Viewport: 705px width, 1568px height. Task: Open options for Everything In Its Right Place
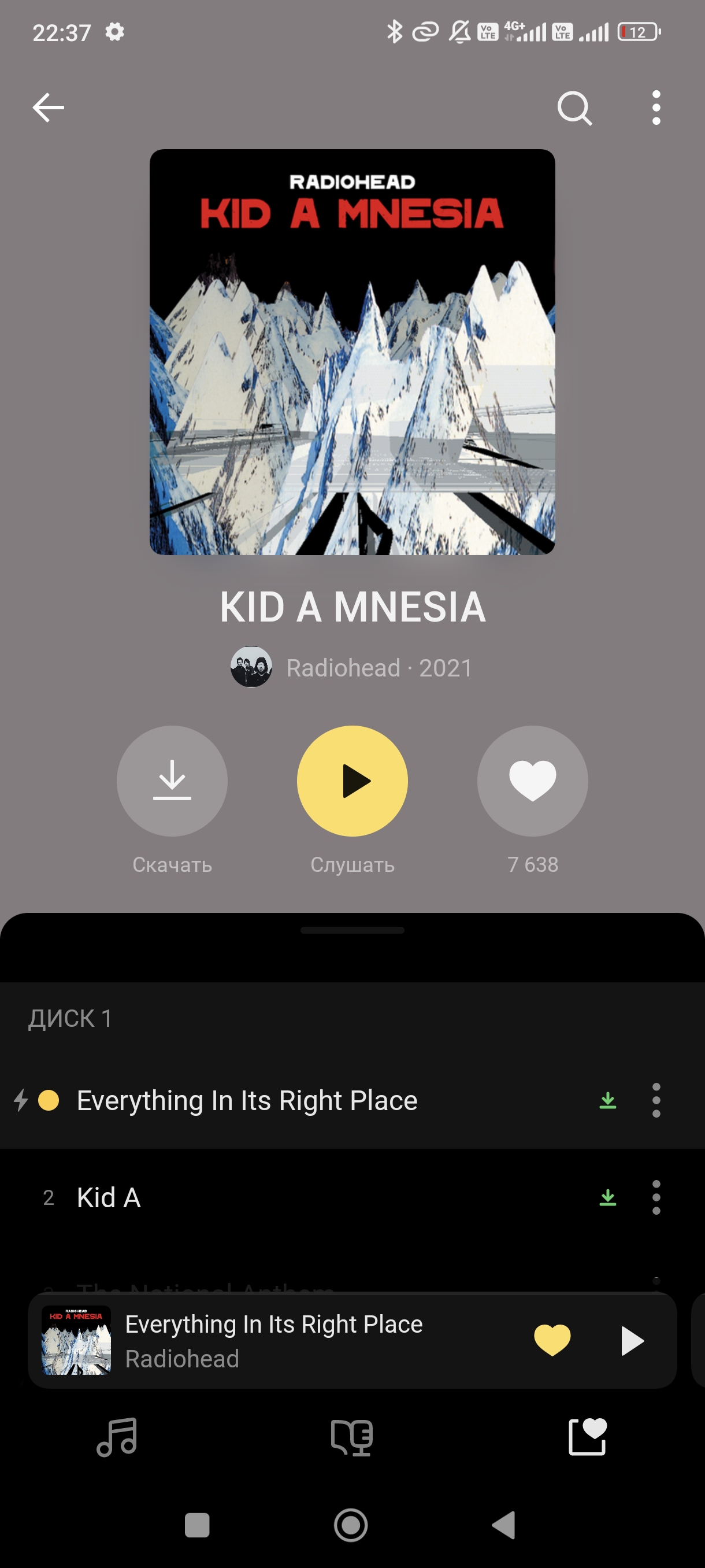(x=656, y=1100)
